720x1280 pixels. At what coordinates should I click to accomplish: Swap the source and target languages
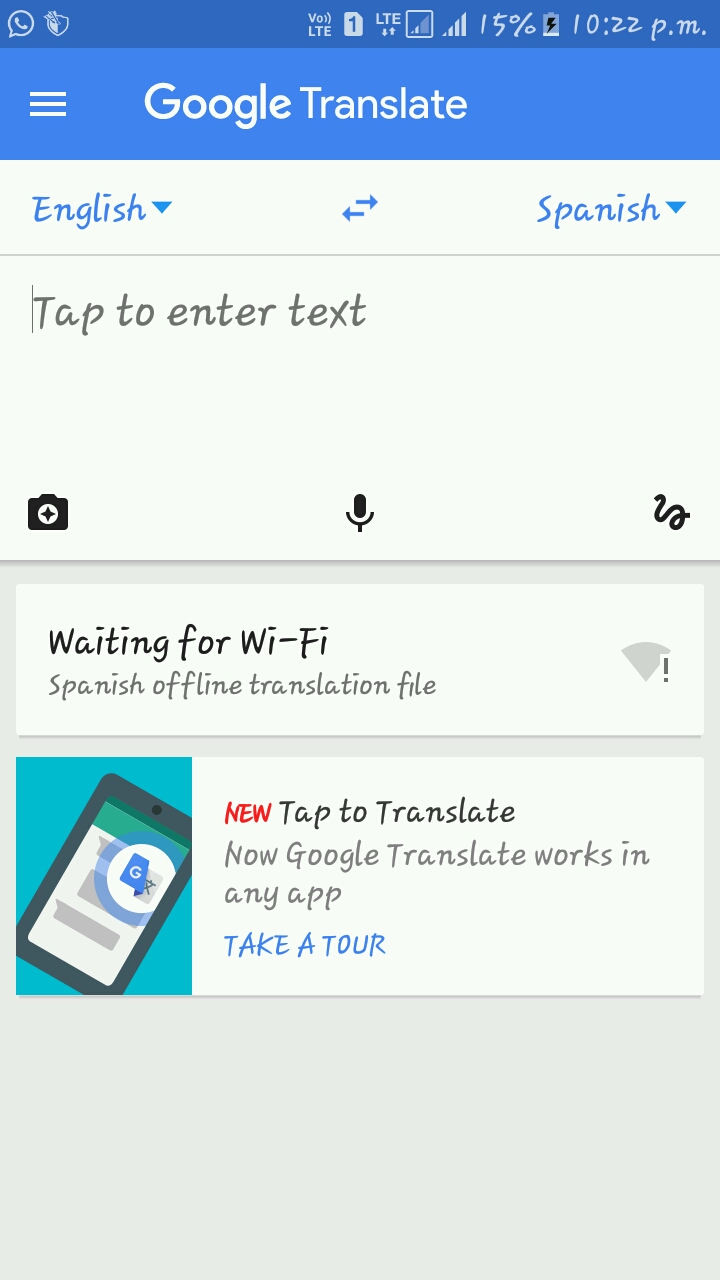click(360, 208)
